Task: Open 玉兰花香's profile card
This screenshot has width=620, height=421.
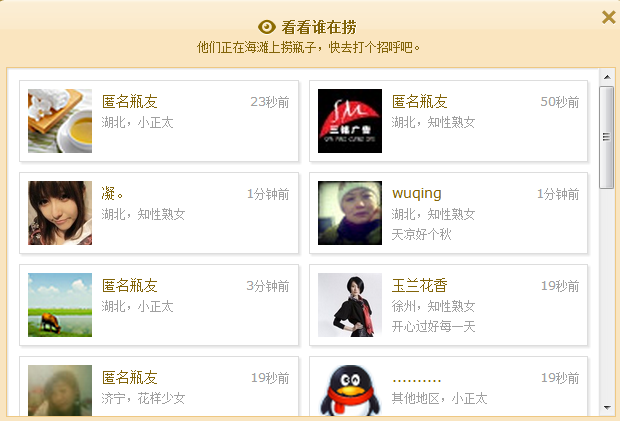Action: click(448, 305)
